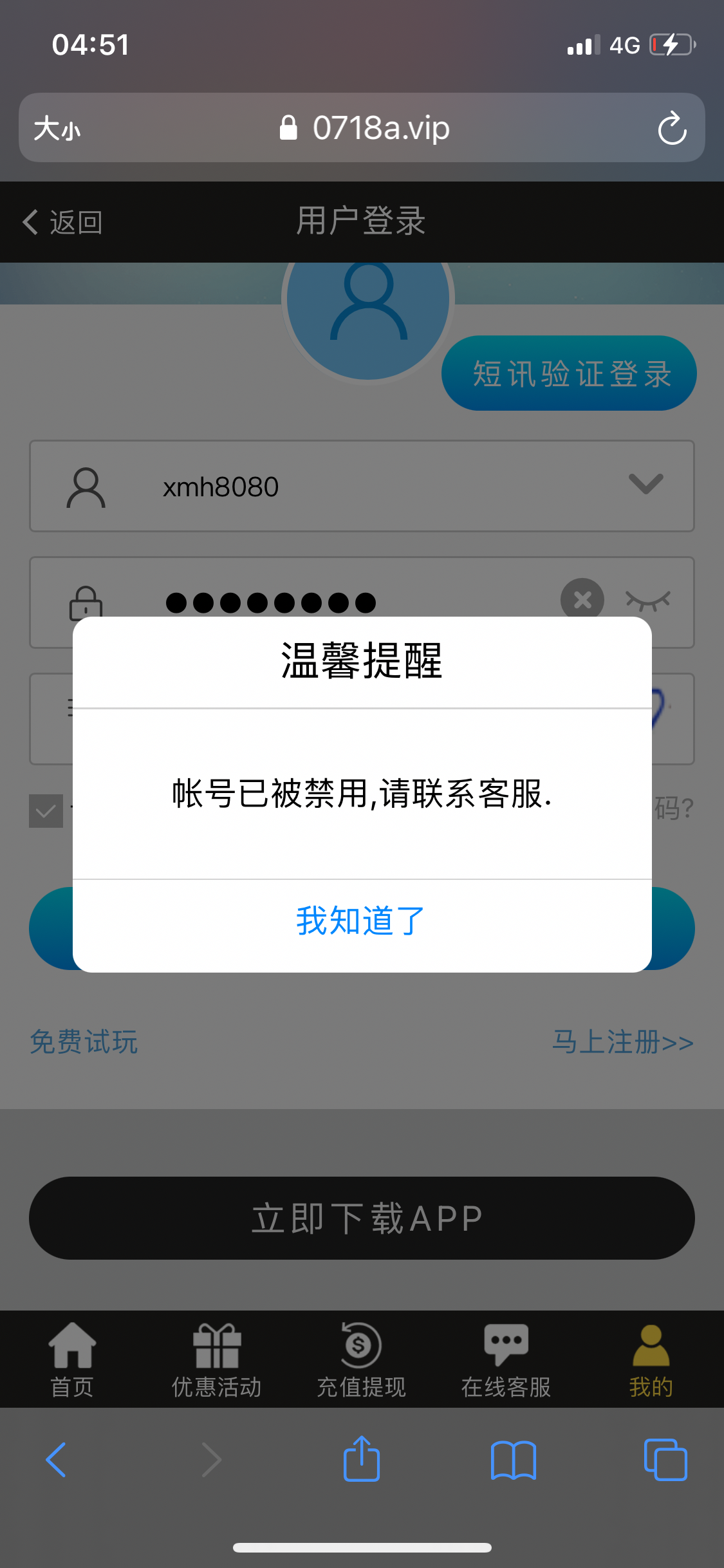
Task: Open 马上注册 registration link
Action: coord(622,1042)
